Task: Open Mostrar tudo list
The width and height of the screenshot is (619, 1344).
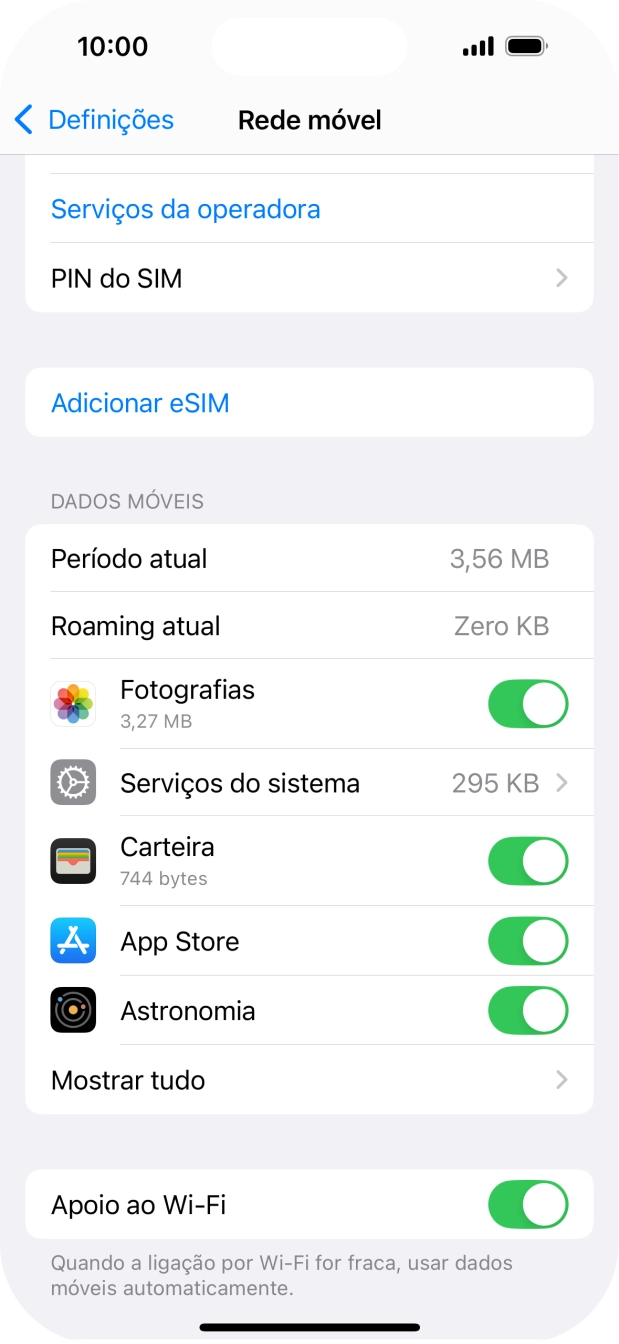Action: click(x=309, y=1080)
